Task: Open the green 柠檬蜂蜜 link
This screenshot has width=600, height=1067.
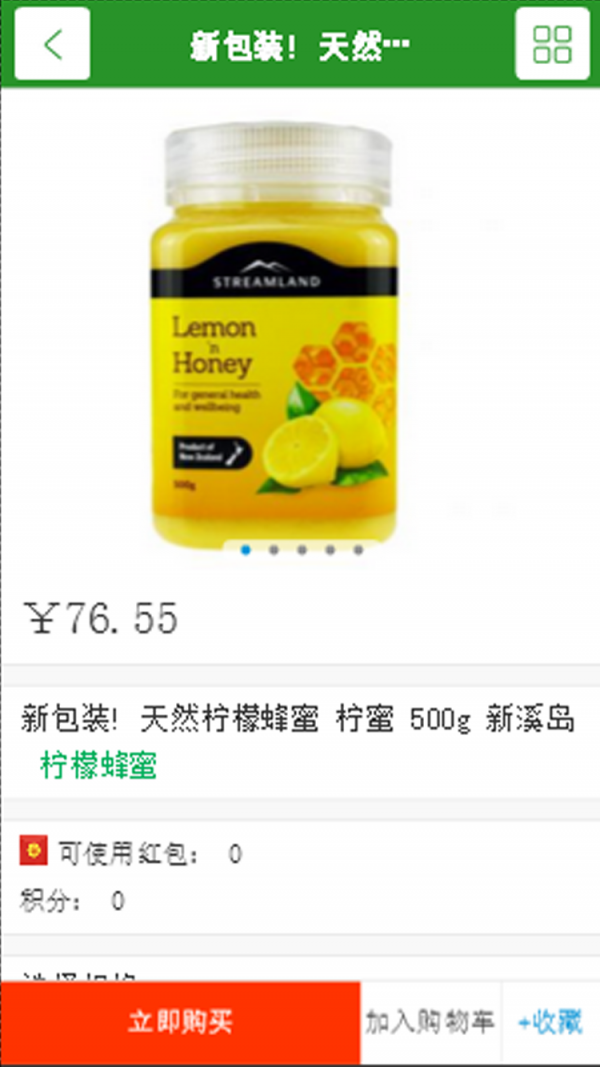Action: (x=98, y=767)
